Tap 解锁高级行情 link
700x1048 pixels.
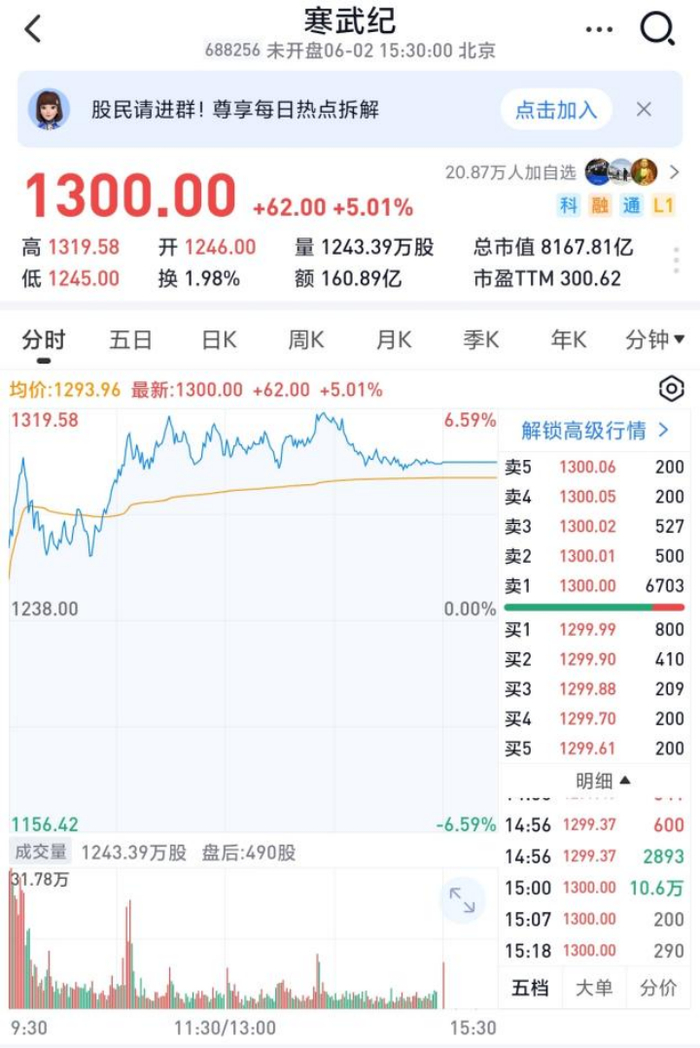coord(595,430)
